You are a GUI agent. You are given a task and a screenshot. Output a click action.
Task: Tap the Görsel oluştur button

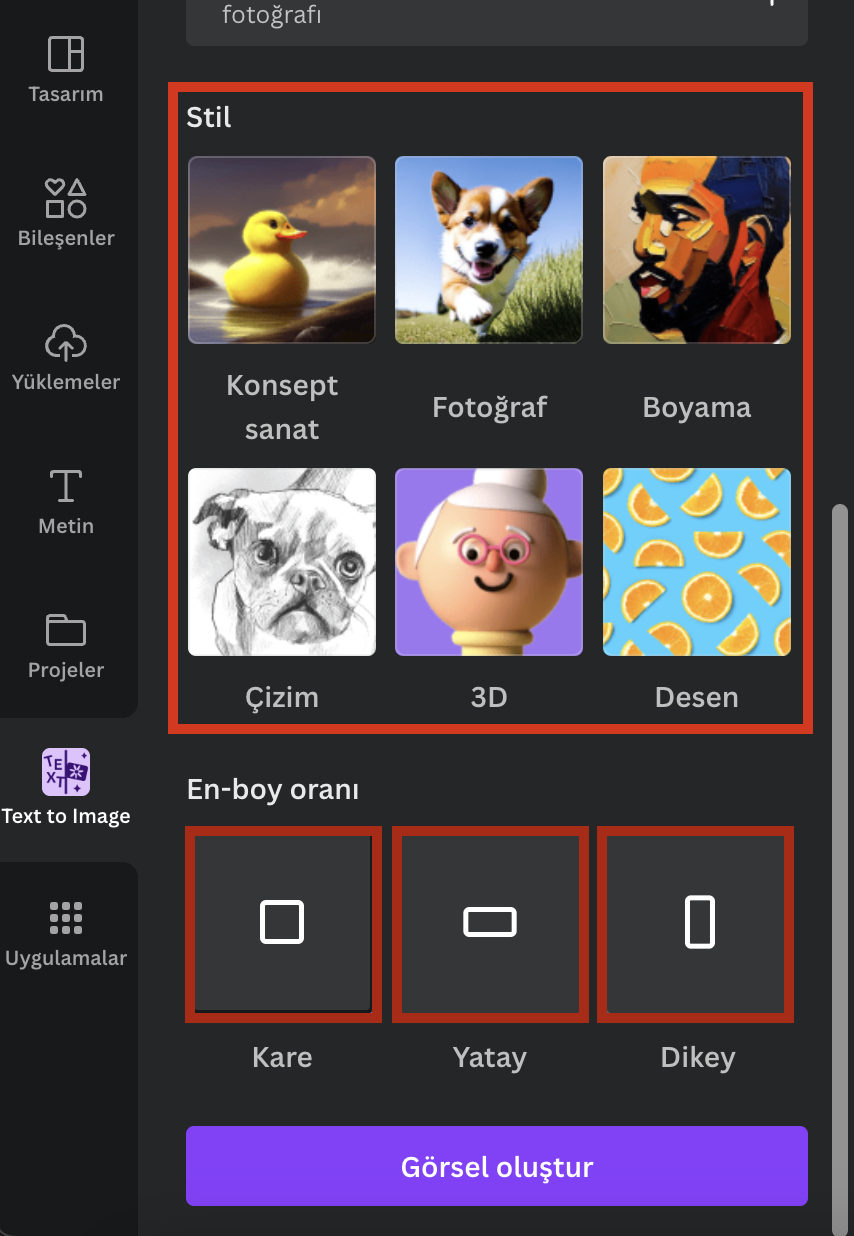(496, 1166)
